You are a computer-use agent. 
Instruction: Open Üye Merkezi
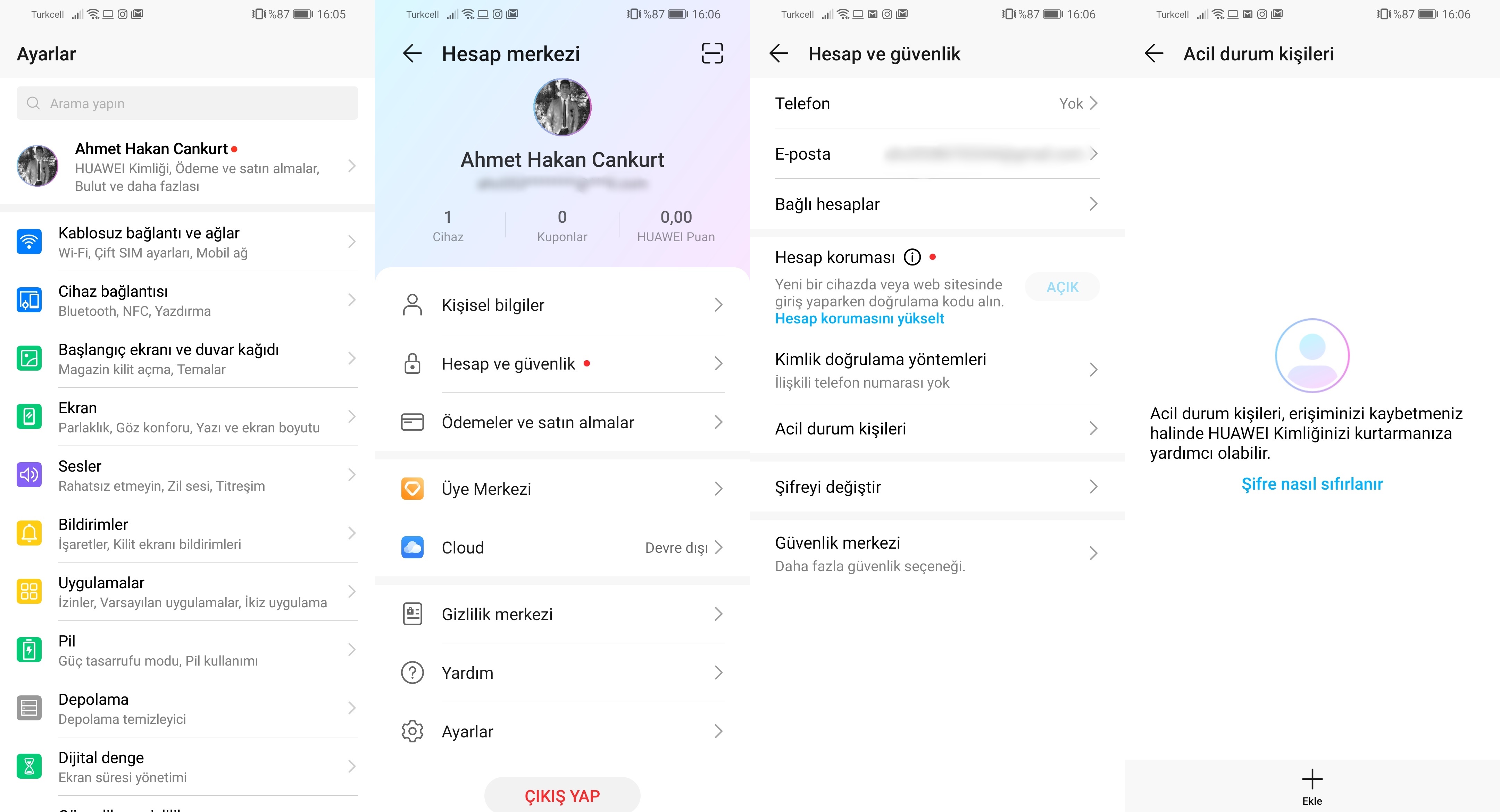tap(562, 489)
